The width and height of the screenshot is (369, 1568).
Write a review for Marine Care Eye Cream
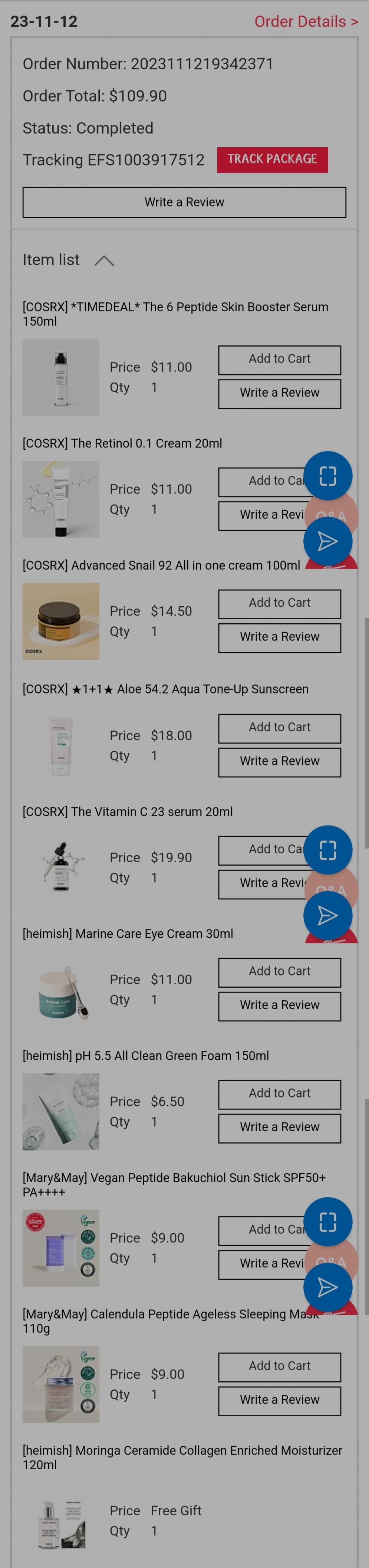point(279,1006)
